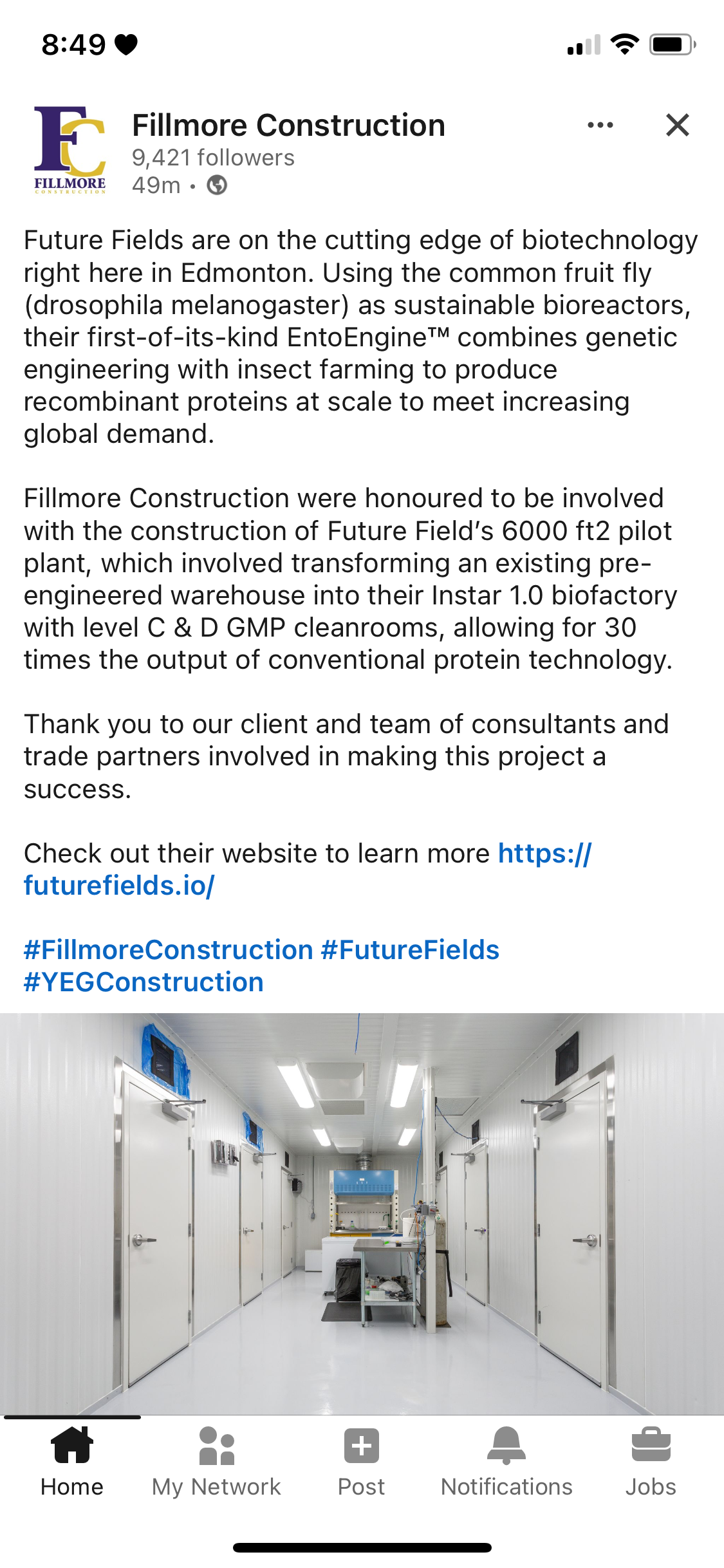
Task: View the cleanroom corridor photo full screen
Action: pyautogui.click(x=362, y=1213)
